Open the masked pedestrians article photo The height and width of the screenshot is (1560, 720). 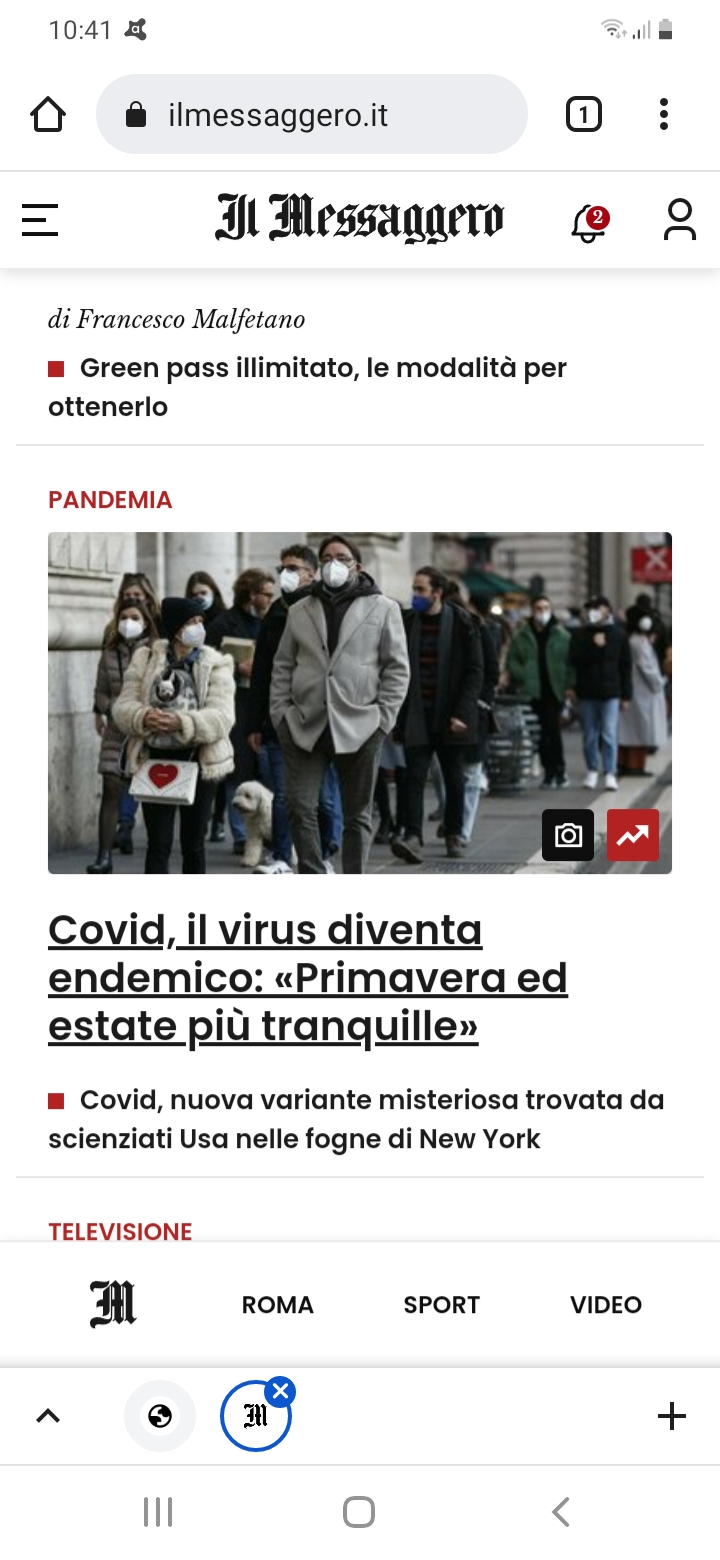click(x=360, y=703)
